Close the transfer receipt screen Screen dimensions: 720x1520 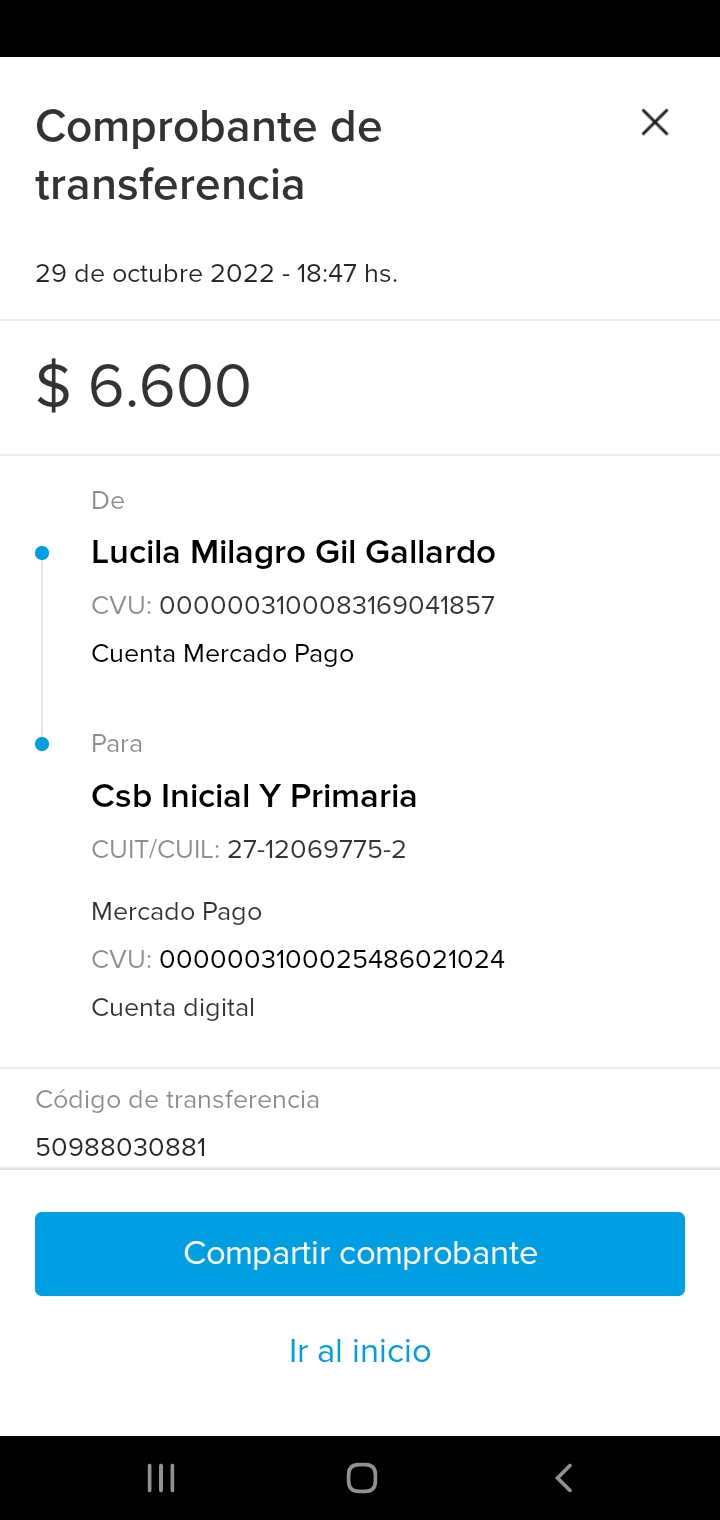coord(655,122)
